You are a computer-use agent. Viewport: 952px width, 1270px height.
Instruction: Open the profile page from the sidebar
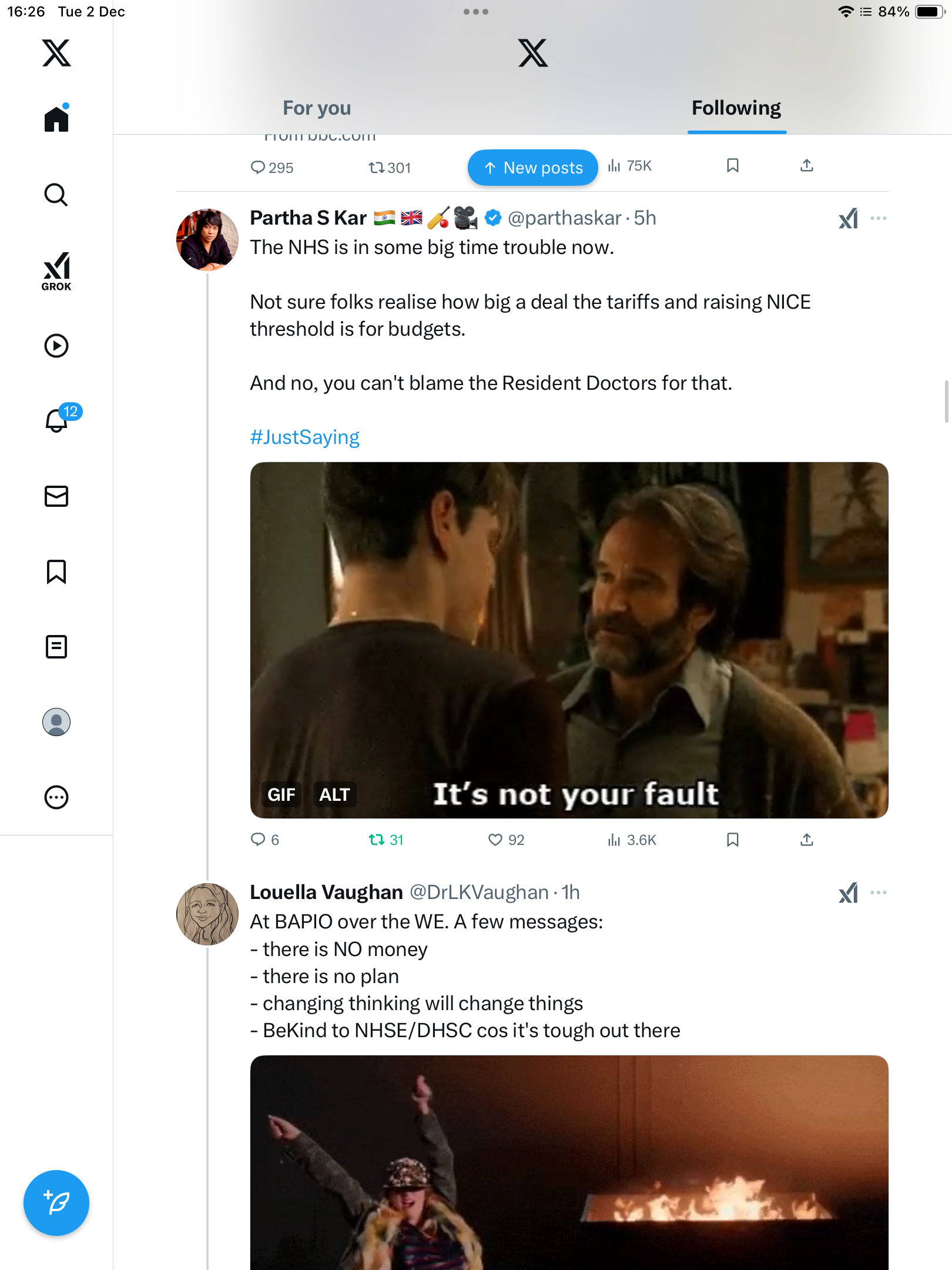tap(56, 722)
